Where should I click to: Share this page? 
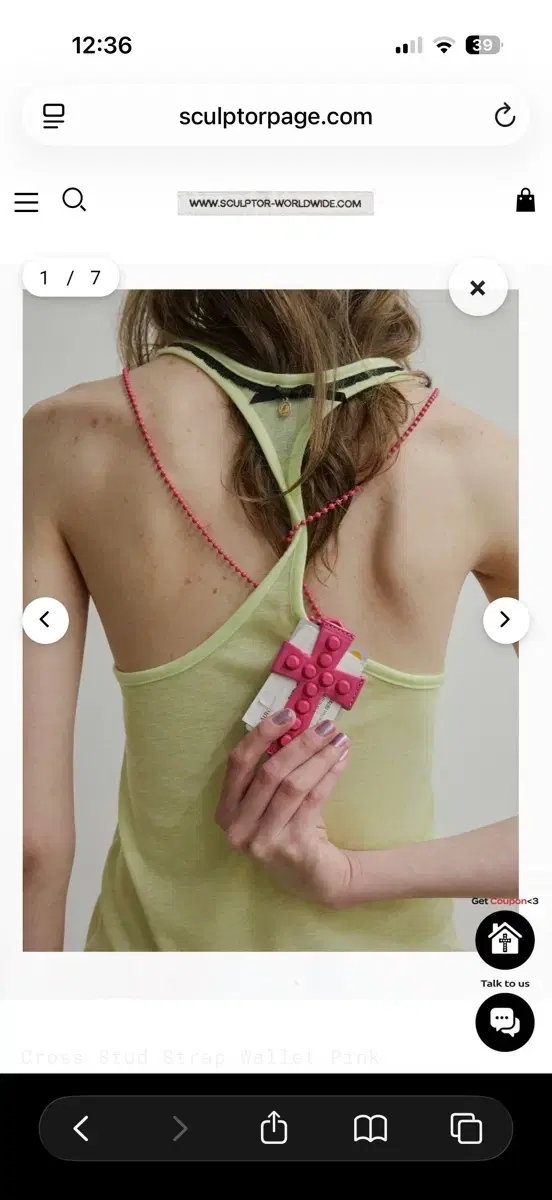[x=274, y=1128]
